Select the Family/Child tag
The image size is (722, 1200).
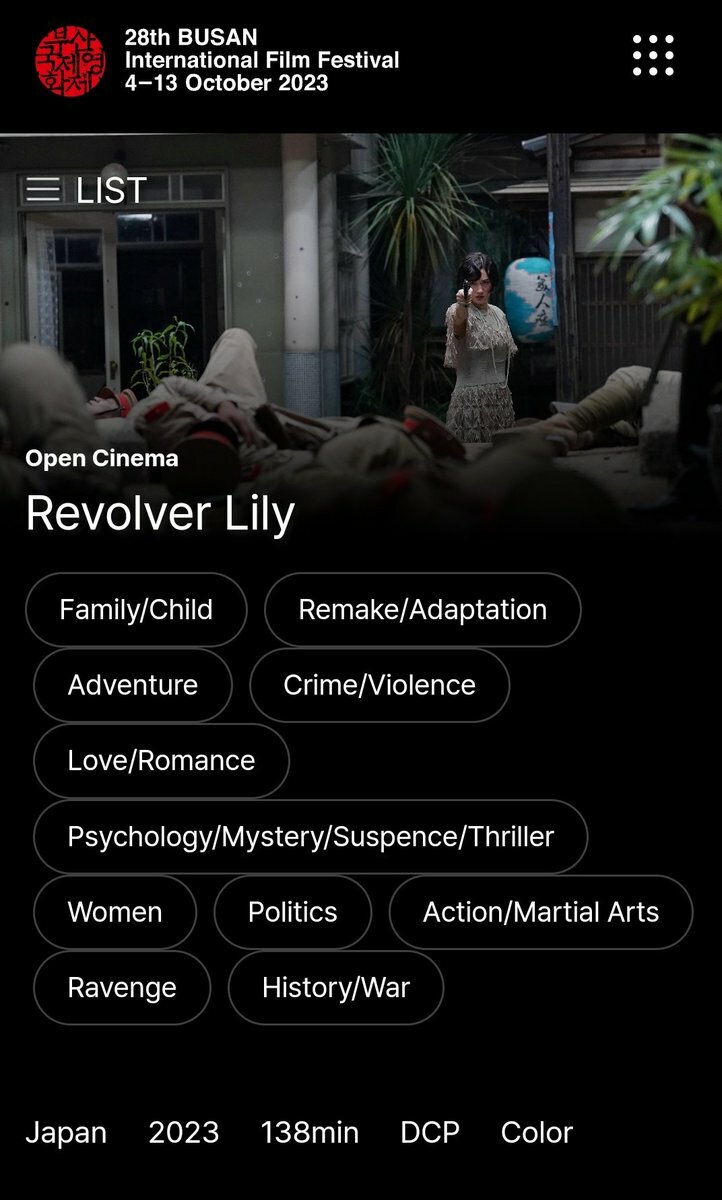[136, 610]
